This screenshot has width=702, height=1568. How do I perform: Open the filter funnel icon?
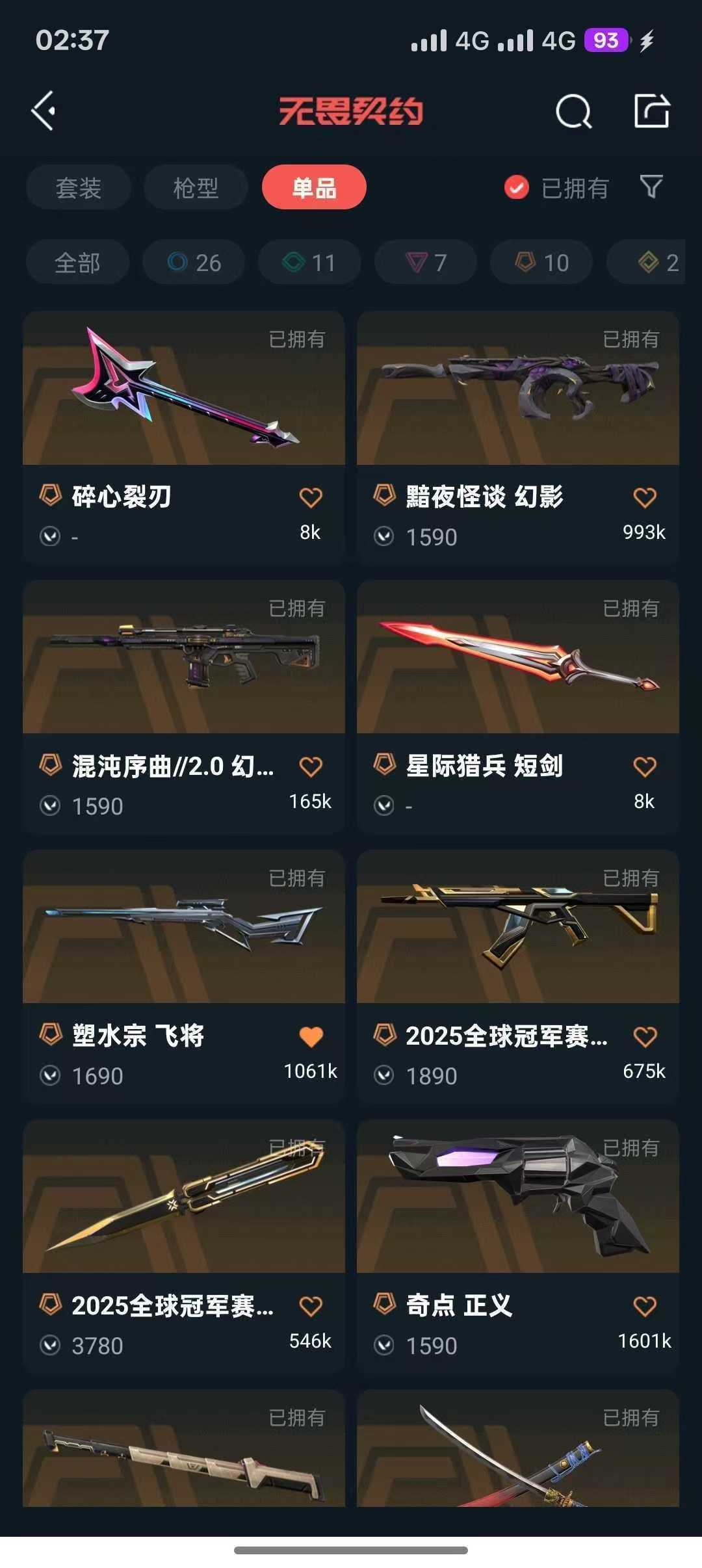tap(650, 188)
